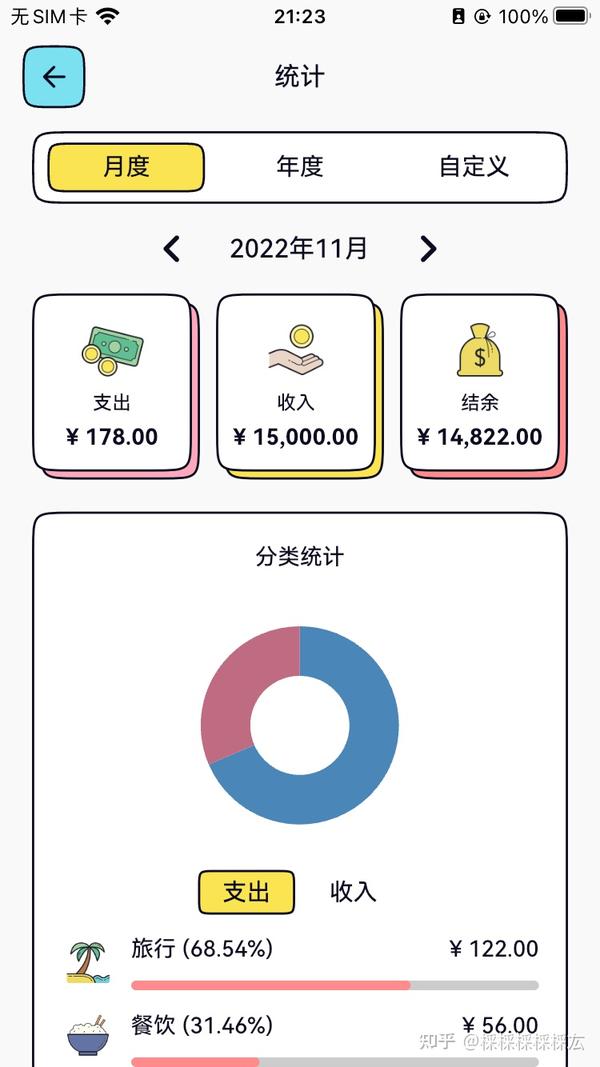Open the 餐饮 category row

(x=303, y=1037)
